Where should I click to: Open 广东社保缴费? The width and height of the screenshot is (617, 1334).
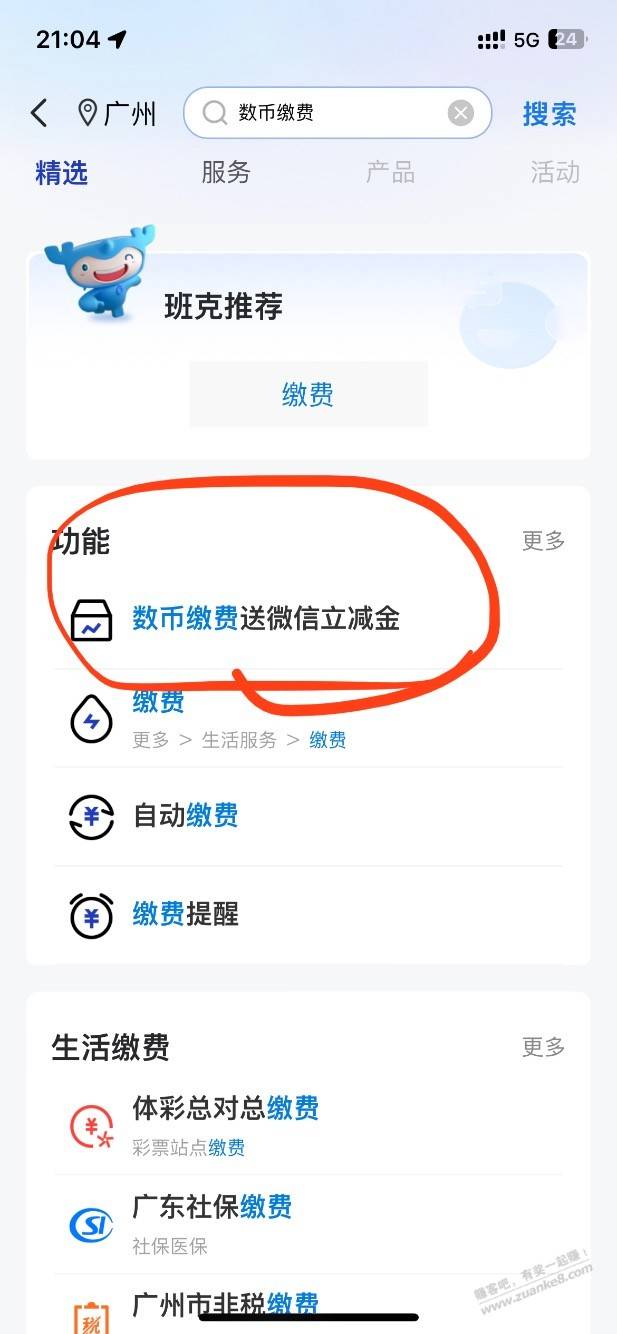click(x=308, y=1224)
